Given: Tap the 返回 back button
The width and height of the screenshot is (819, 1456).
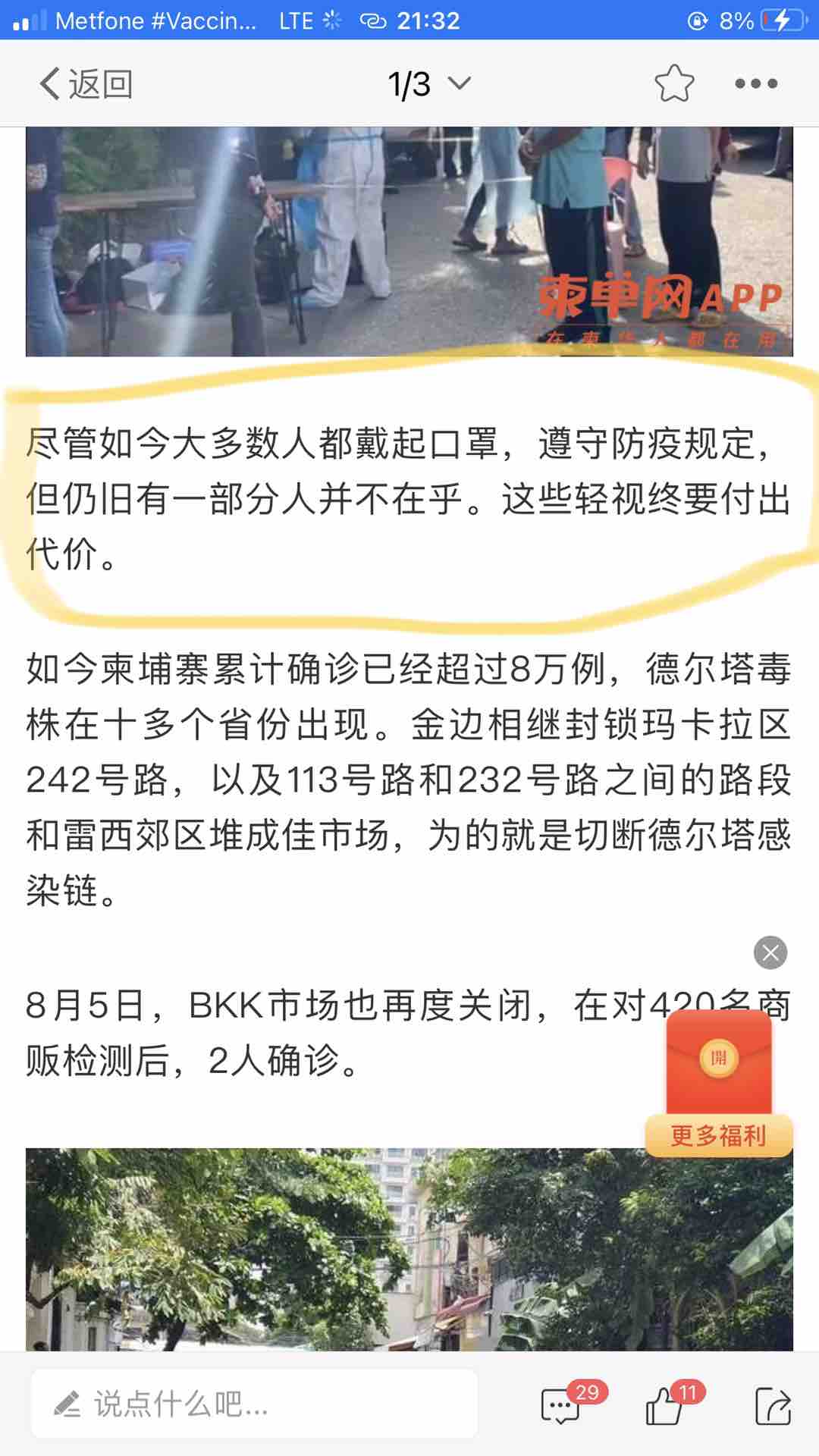Looking at the screenshot, I should click(x=86, y=83).
